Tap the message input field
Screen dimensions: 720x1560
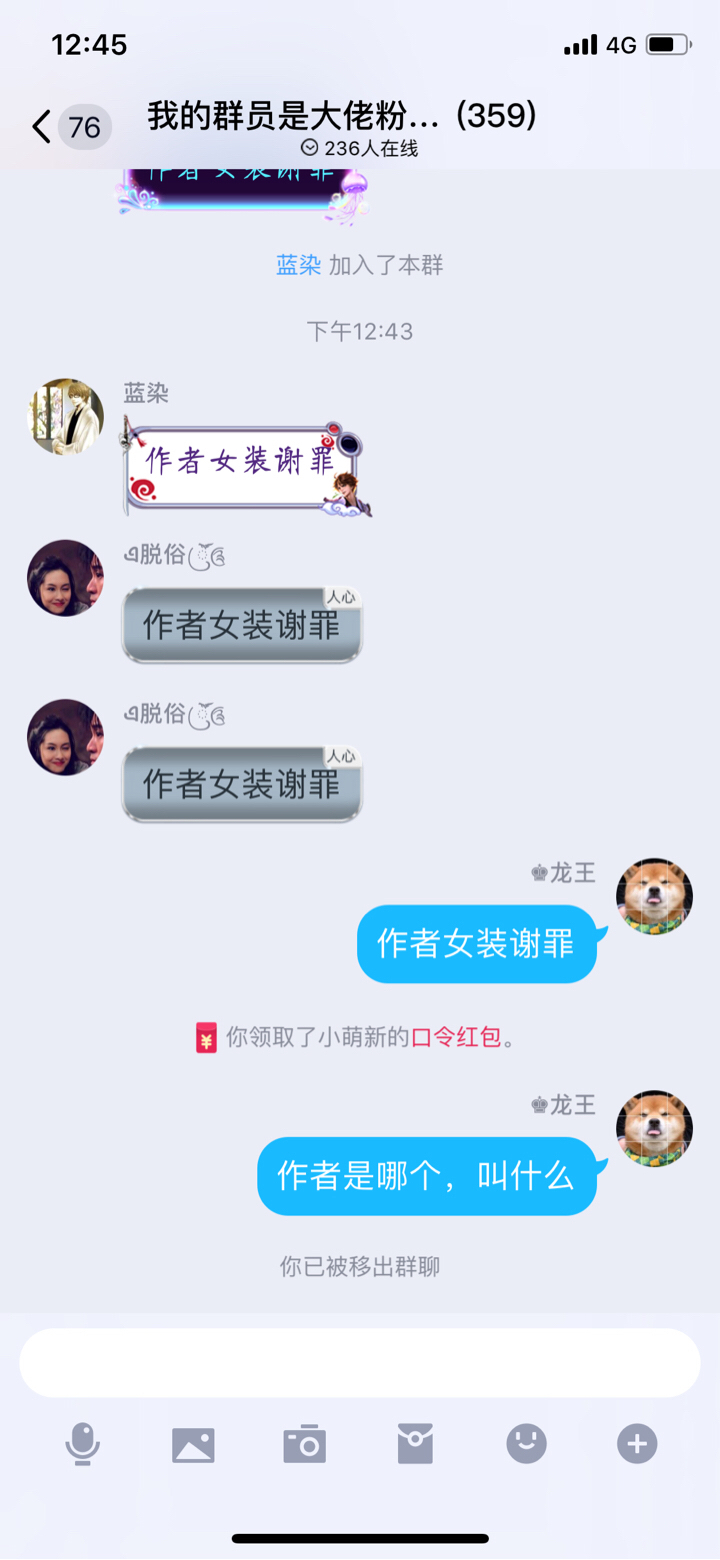click(x=360, y=1362)
